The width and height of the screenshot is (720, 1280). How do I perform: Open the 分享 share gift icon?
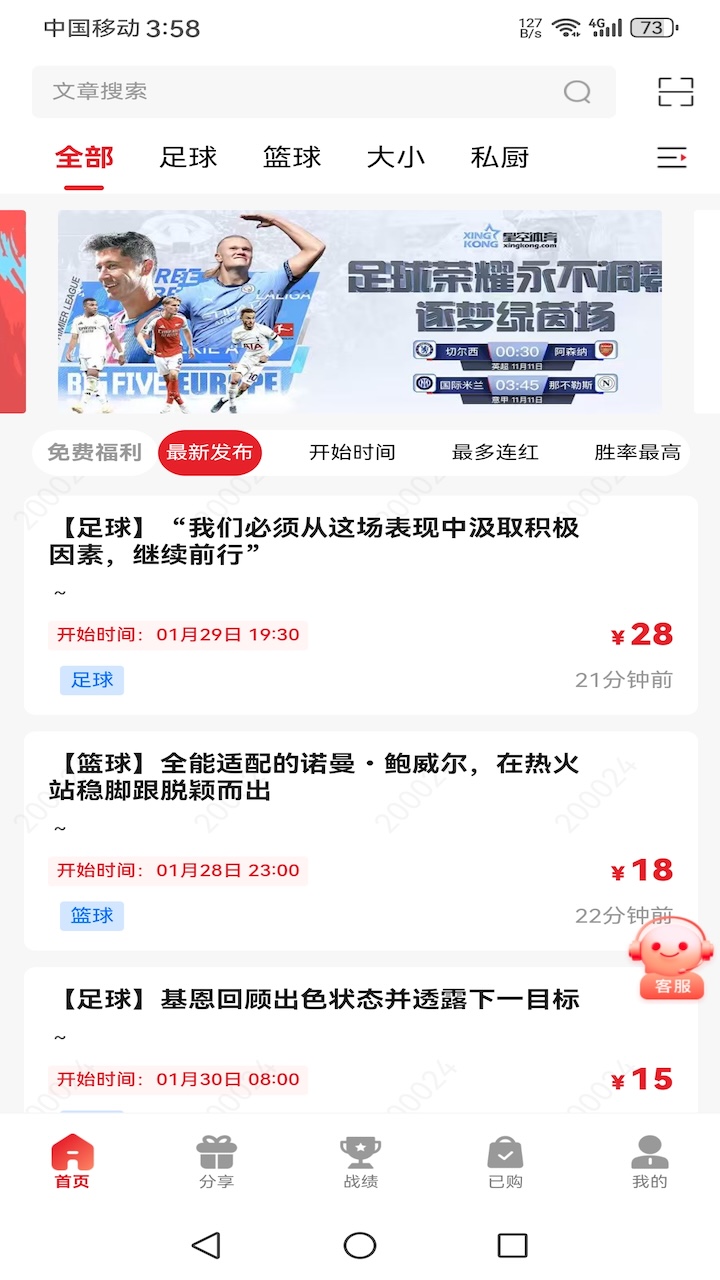pyautogui.click(x=216, y=1152)
